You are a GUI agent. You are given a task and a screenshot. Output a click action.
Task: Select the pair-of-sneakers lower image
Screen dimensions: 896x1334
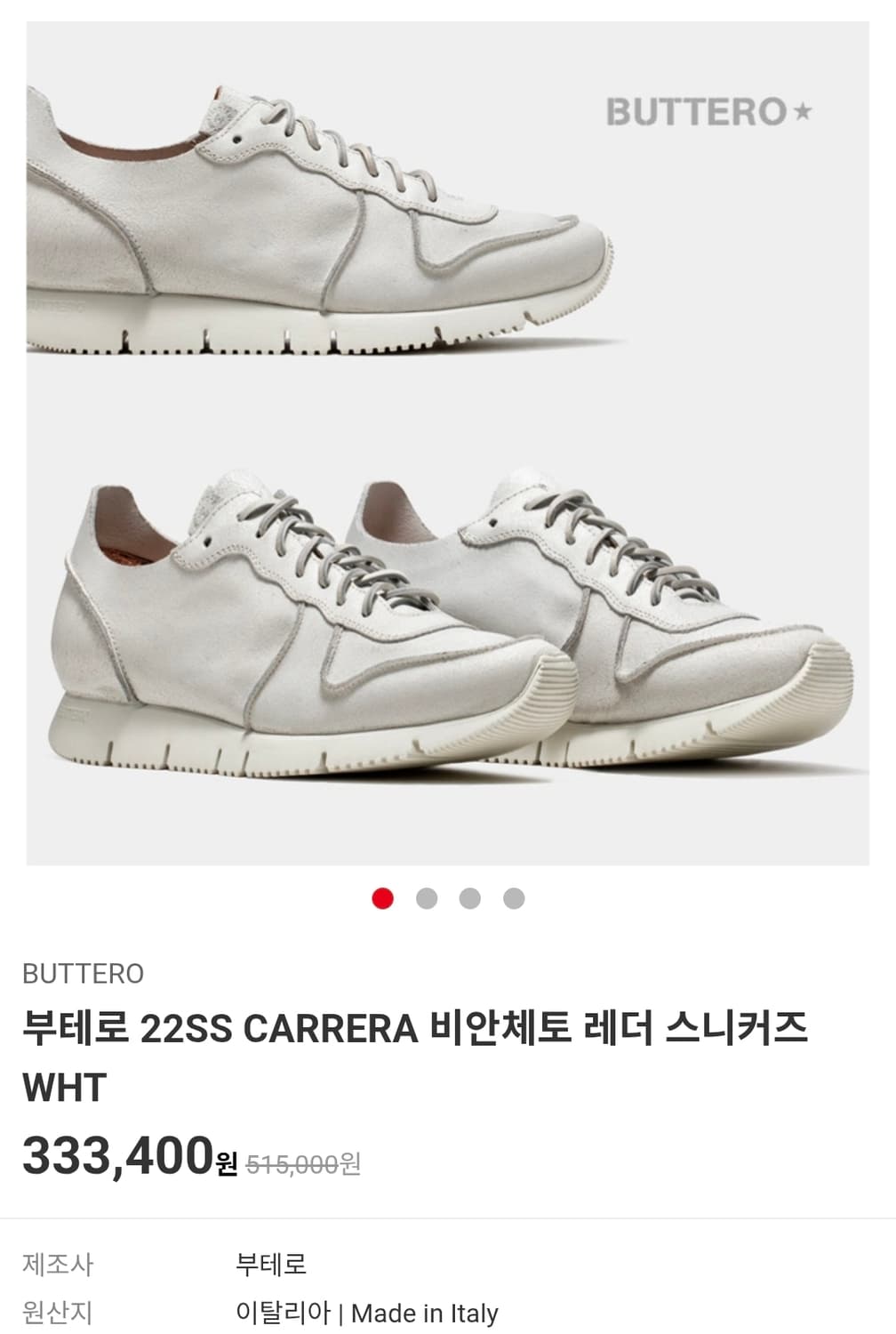(x=444, y=640)
